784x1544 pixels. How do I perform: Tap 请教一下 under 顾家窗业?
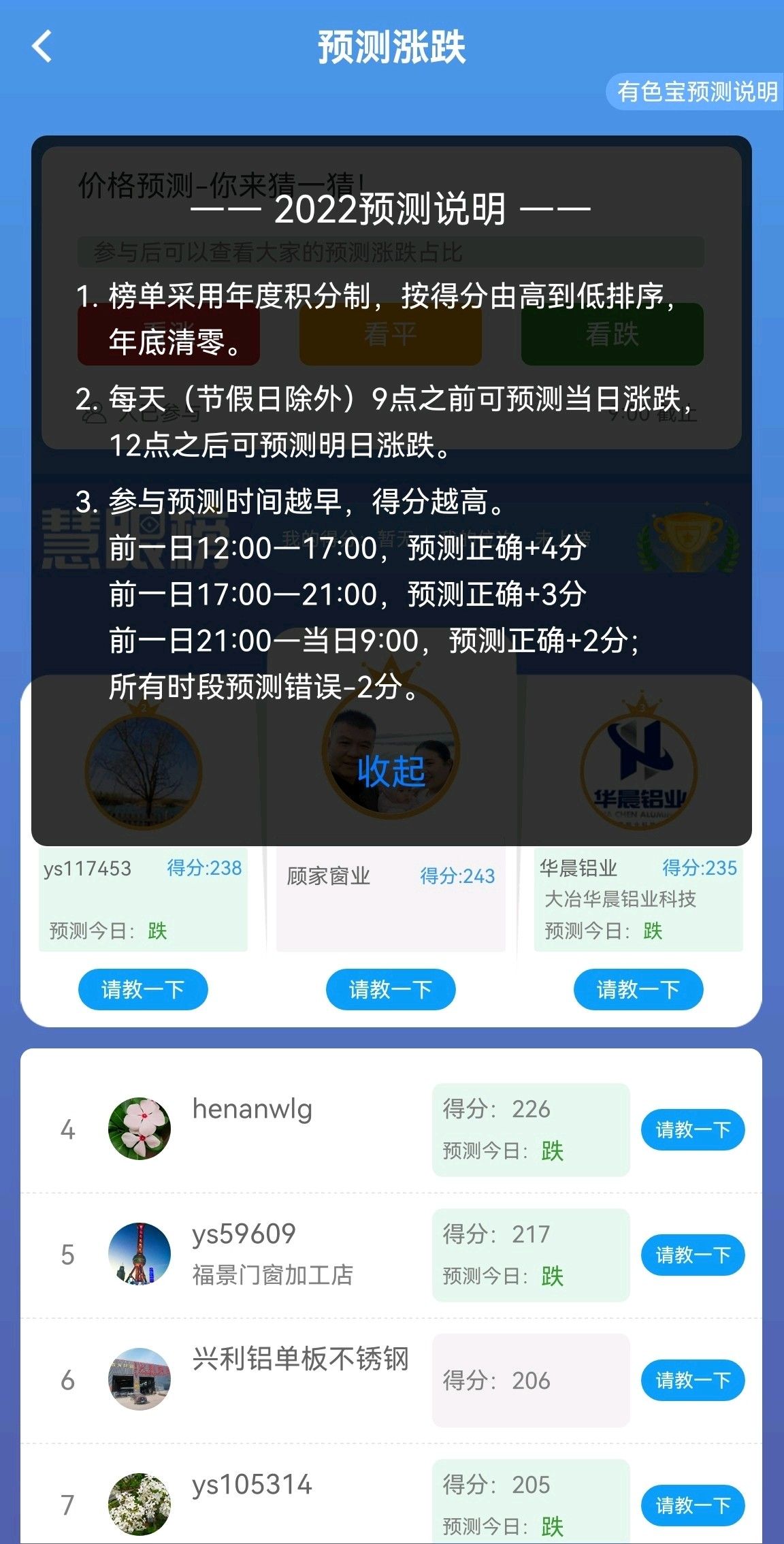click(391, 989)
